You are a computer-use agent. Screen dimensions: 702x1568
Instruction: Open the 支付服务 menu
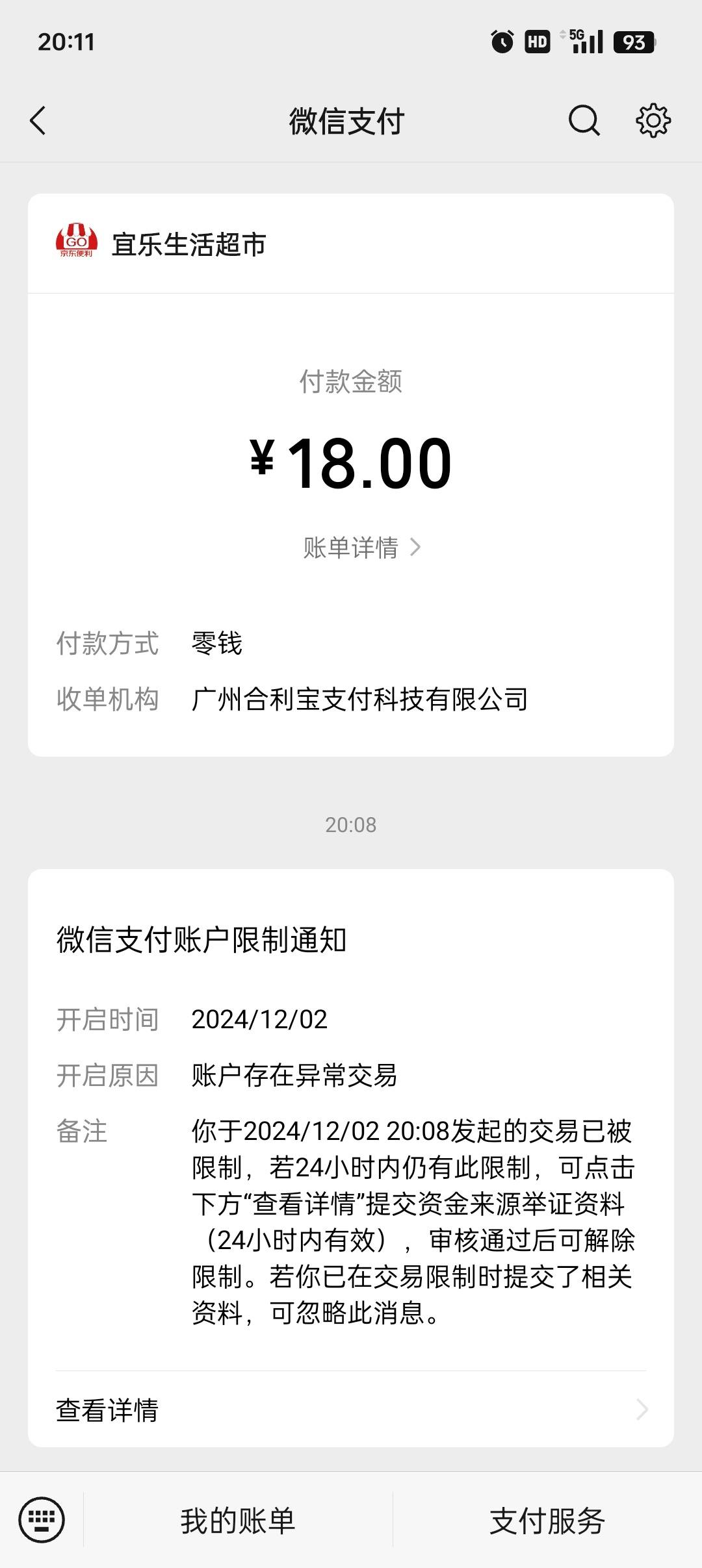click(547, 1521)
